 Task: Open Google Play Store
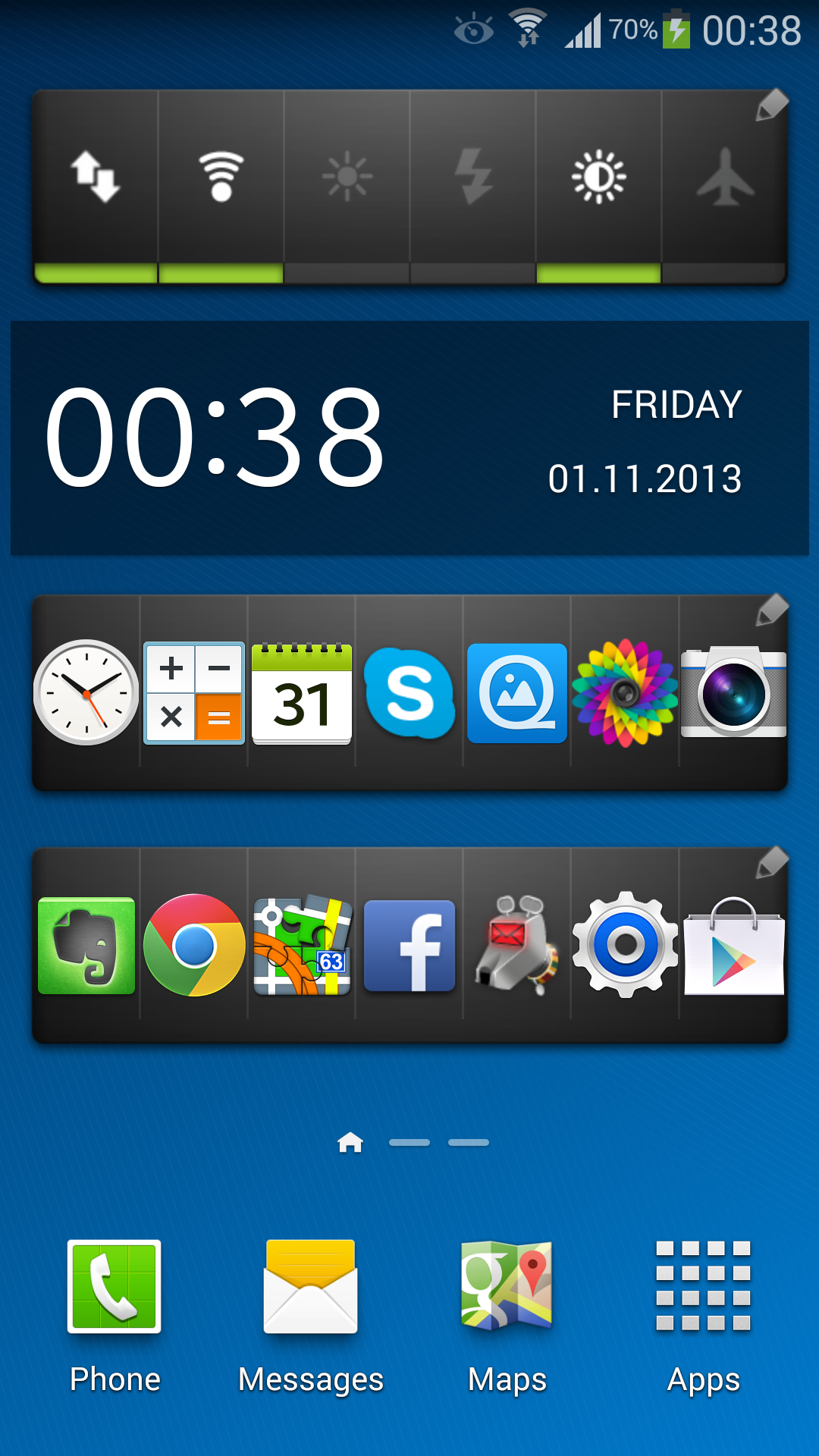(x=734, y=946)
